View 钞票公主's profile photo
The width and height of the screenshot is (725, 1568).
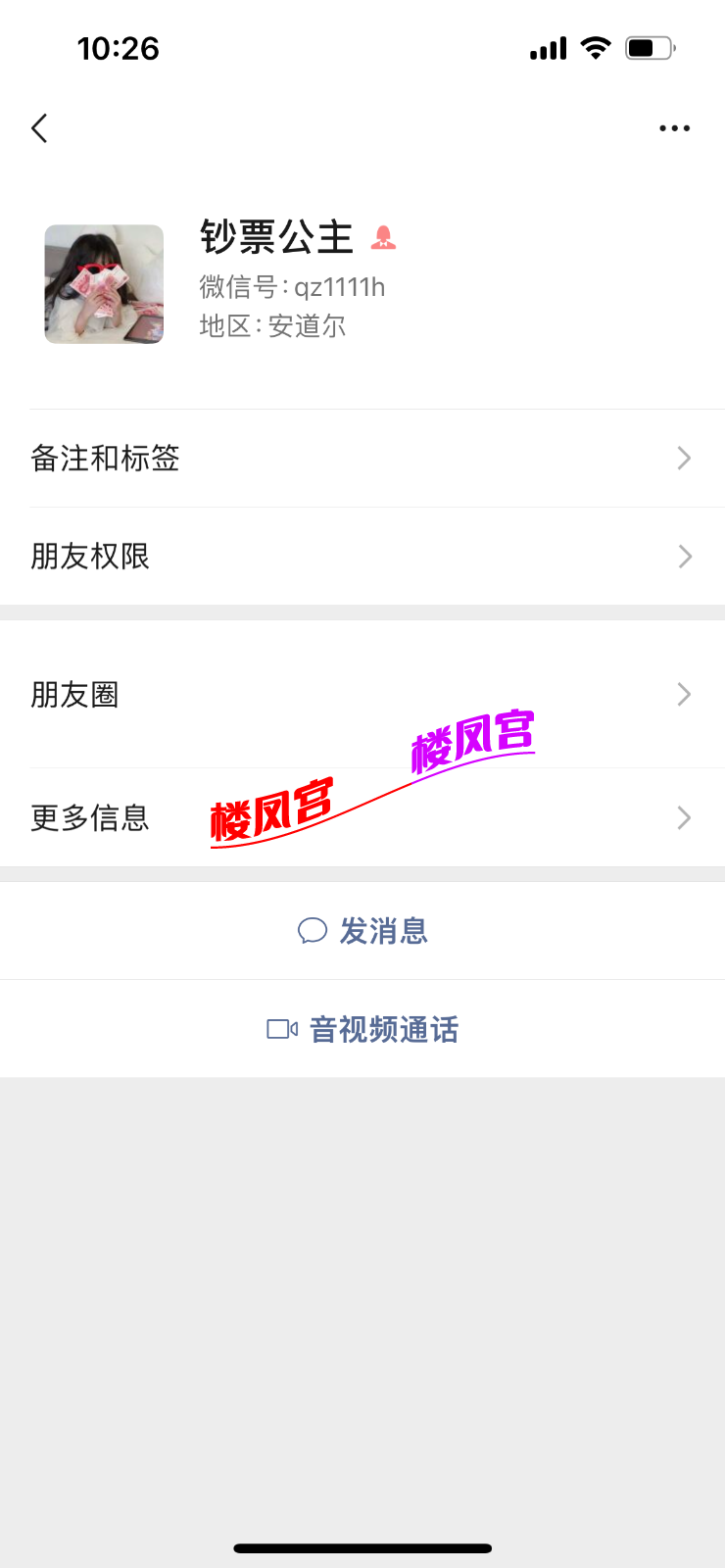(104, 284)
